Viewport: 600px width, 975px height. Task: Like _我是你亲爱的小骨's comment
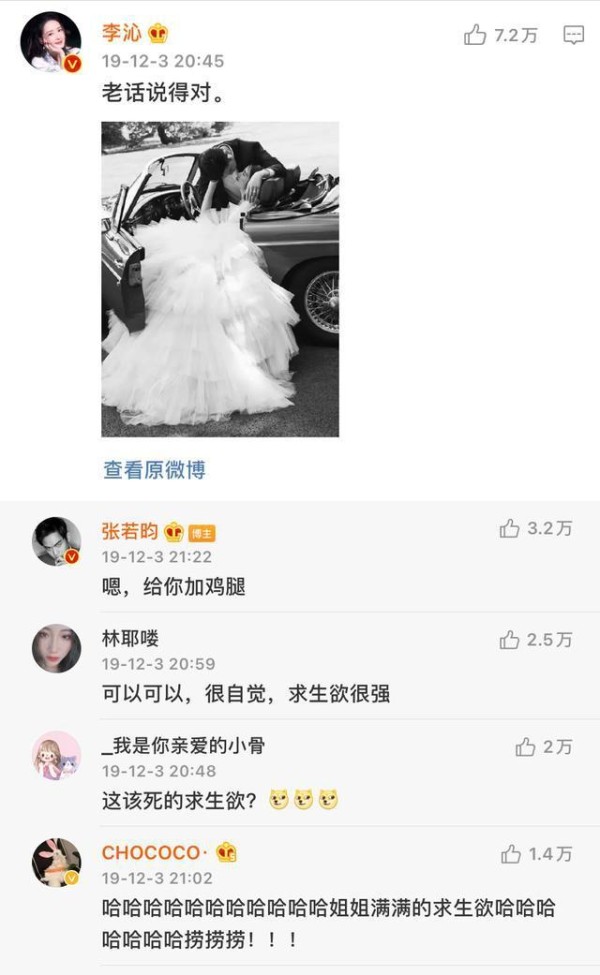pyautogui.click(x=525, y=746)
